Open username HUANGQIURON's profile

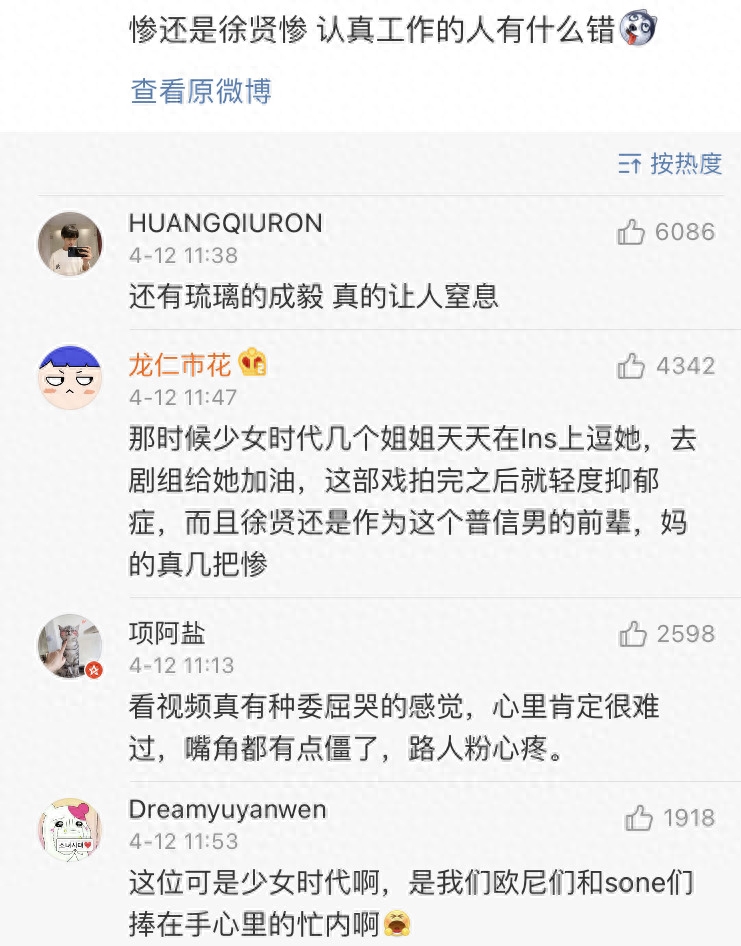point(225,223)
